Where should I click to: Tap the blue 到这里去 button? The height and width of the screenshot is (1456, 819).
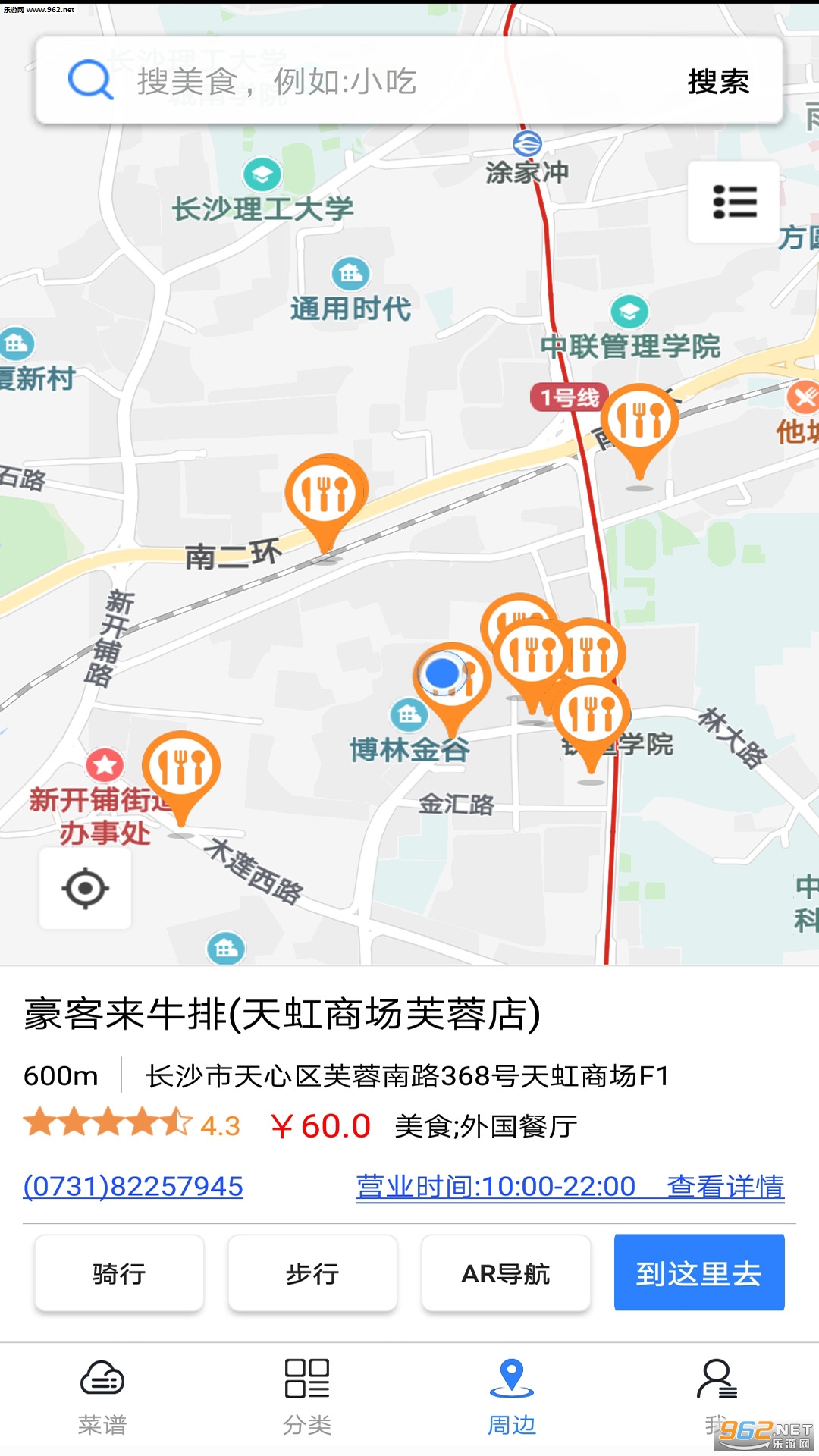coord(698,1273)
